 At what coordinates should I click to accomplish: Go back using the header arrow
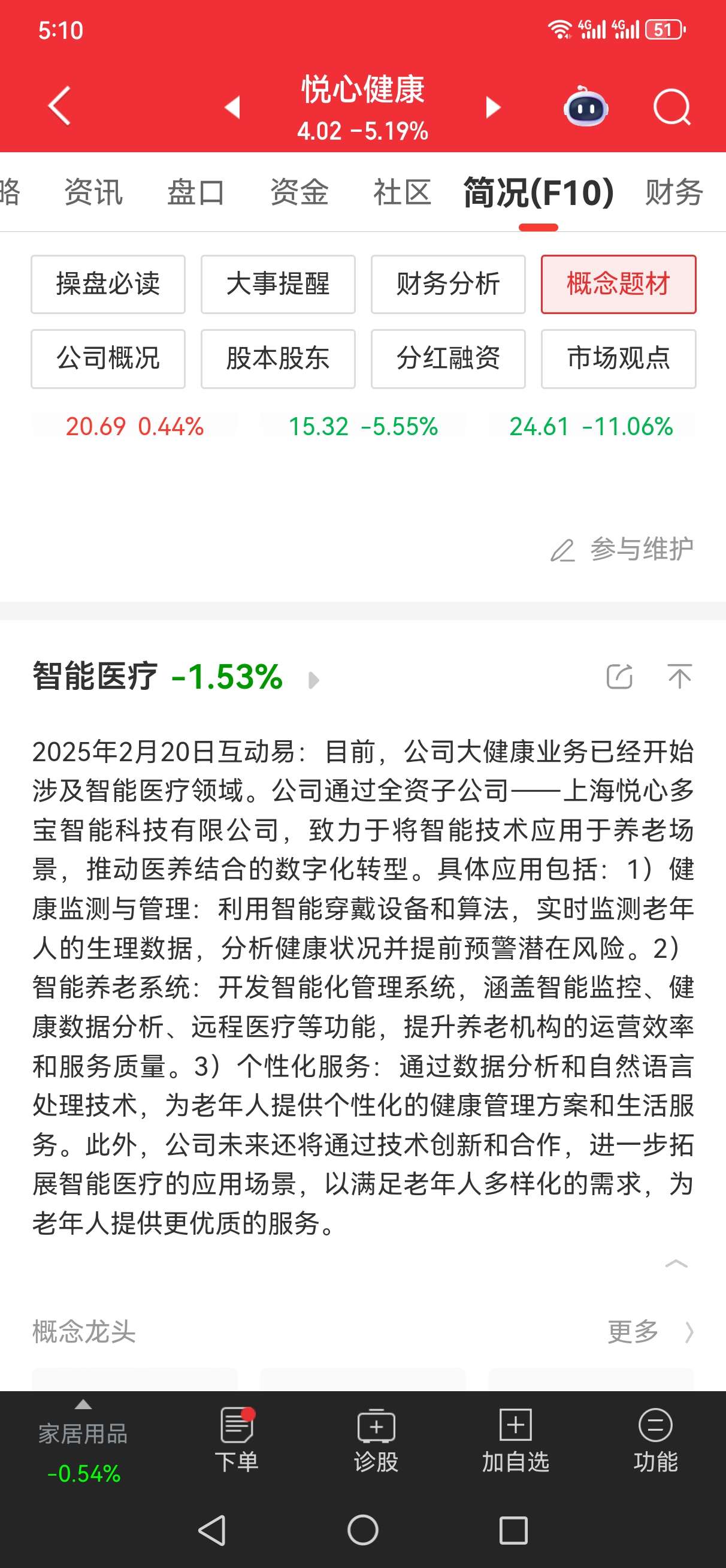coord(60,106)
